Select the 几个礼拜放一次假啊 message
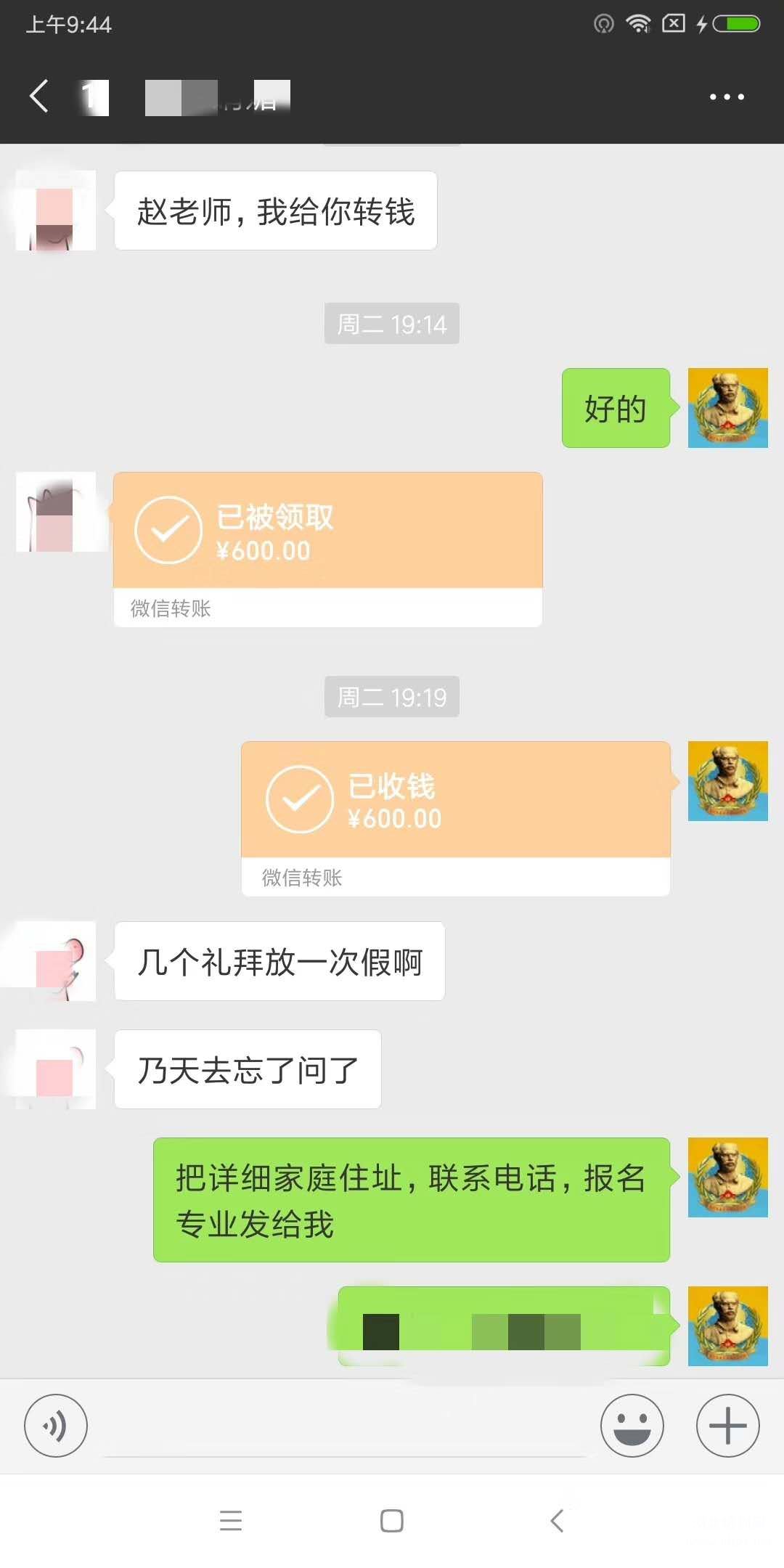Image resolution: width=784 pixels, height=1568 pixels. [278, 960]
